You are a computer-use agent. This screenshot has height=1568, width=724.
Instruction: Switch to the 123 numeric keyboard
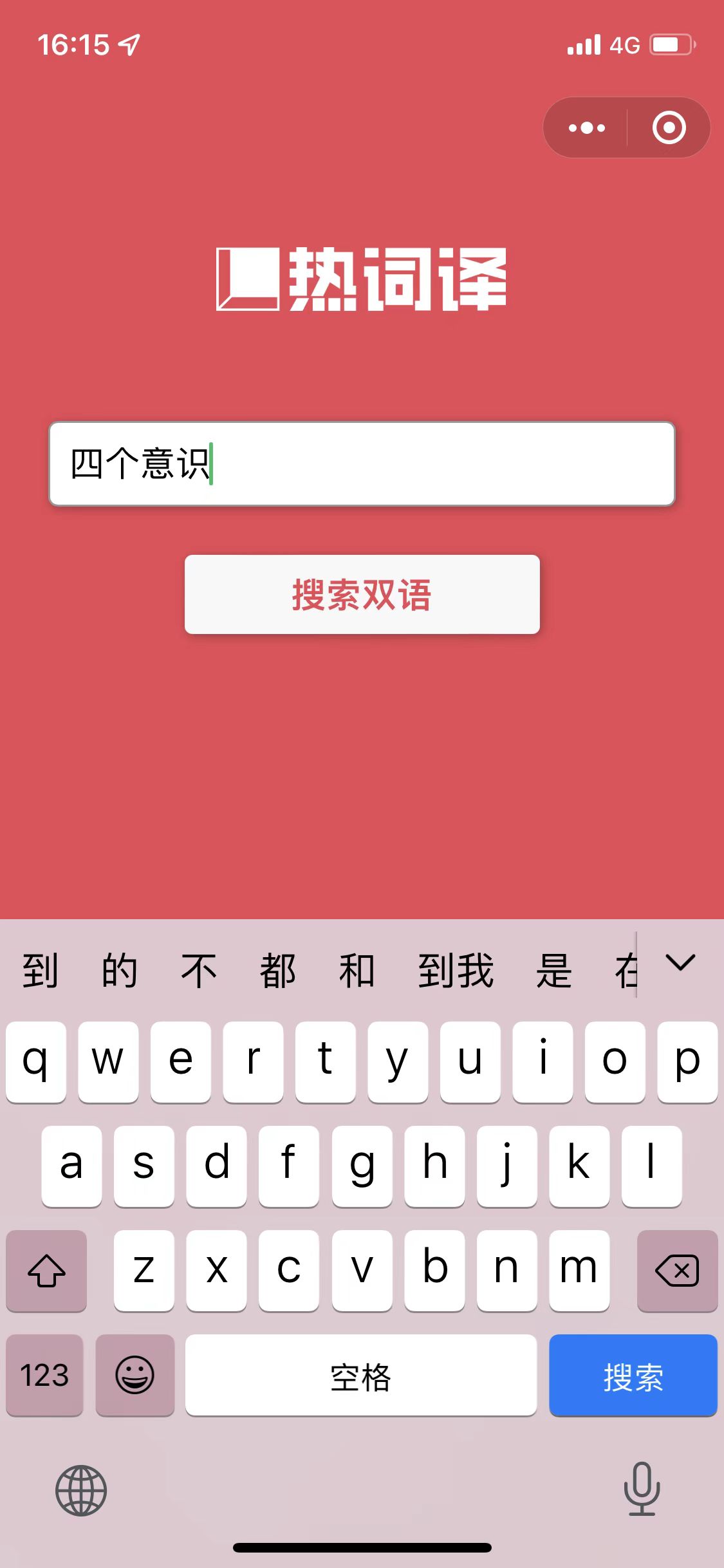(x=44, y=1375)
